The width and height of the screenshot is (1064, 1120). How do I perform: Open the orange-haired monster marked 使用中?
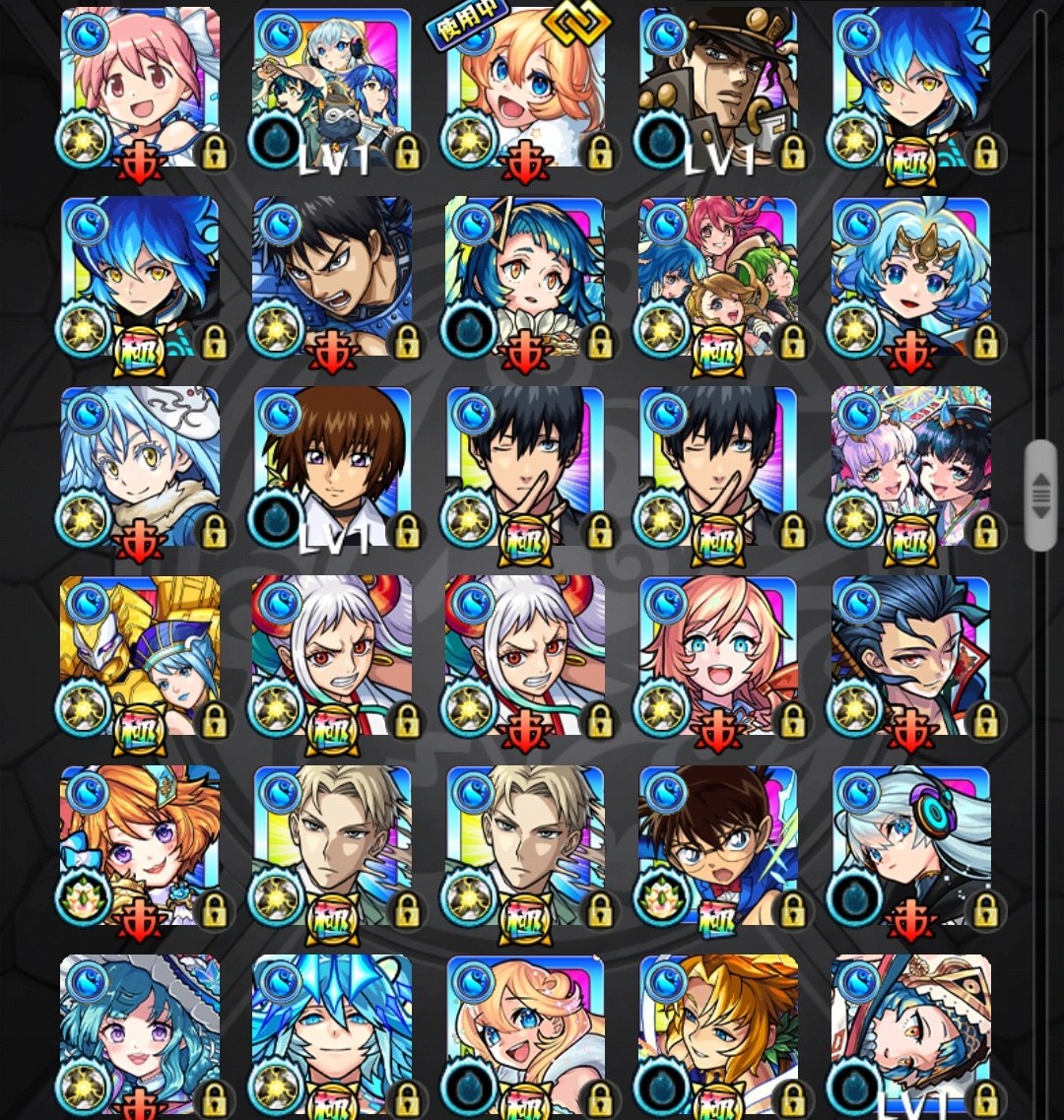click(525, 87)
